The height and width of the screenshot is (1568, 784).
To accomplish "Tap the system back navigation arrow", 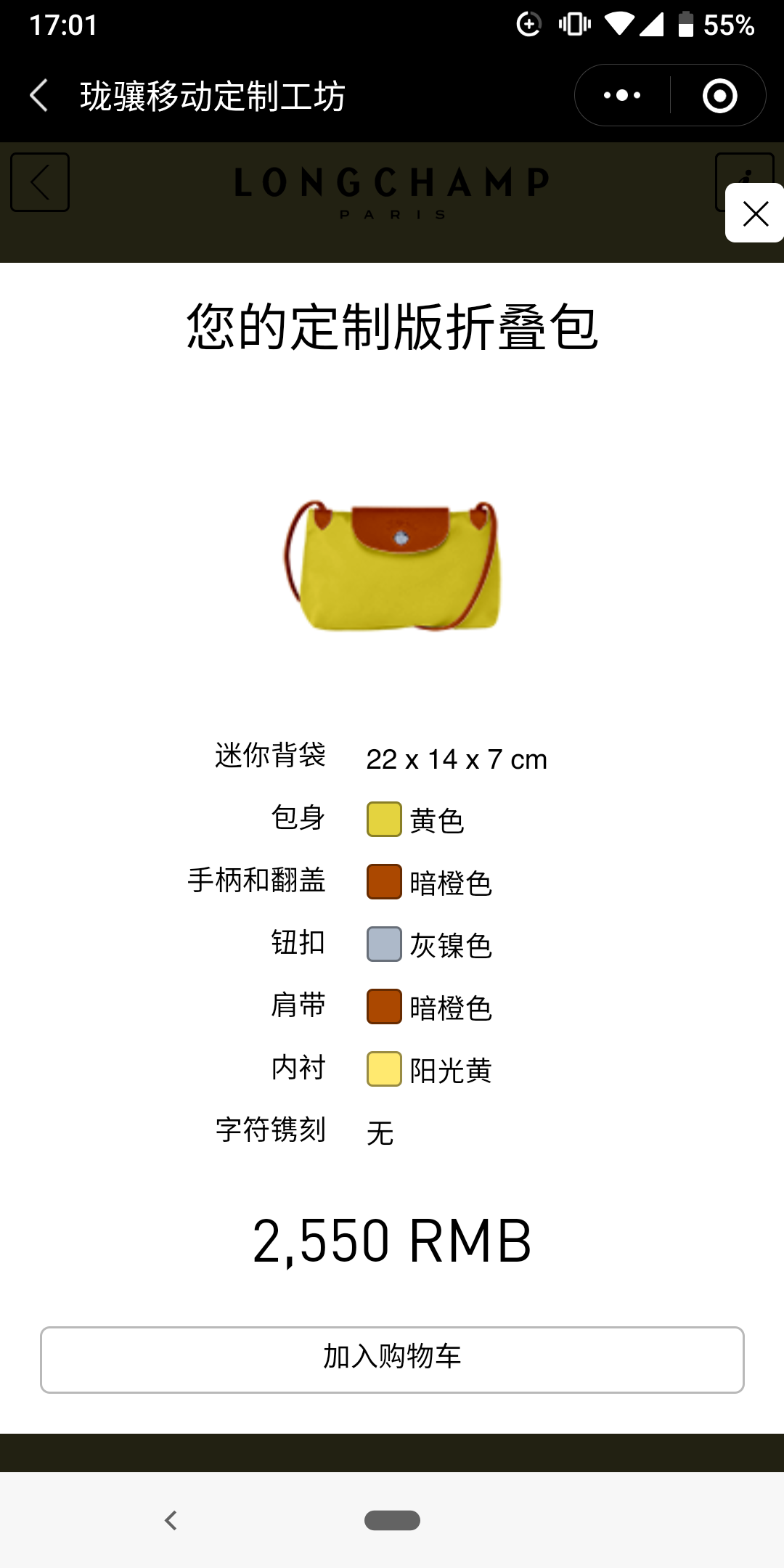I will (171, 1520).
